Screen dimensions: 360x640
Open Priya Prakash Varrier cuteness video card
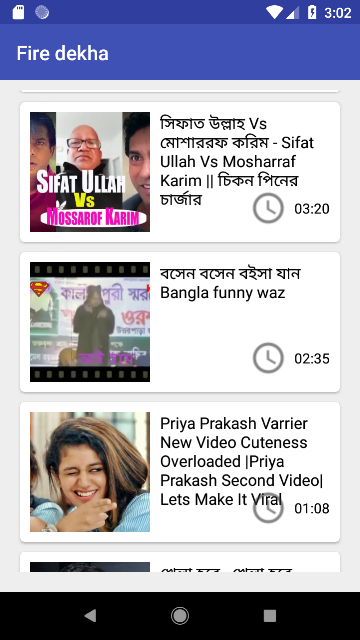tap(180, 472)
